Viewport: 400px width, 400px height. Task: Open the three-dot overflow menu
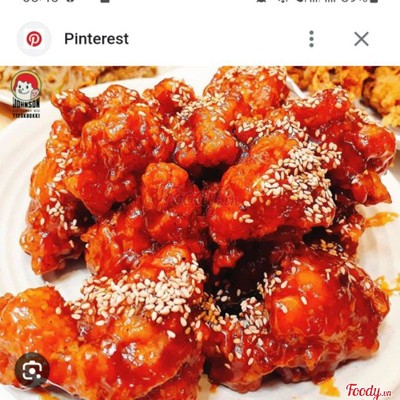(311, 39)
